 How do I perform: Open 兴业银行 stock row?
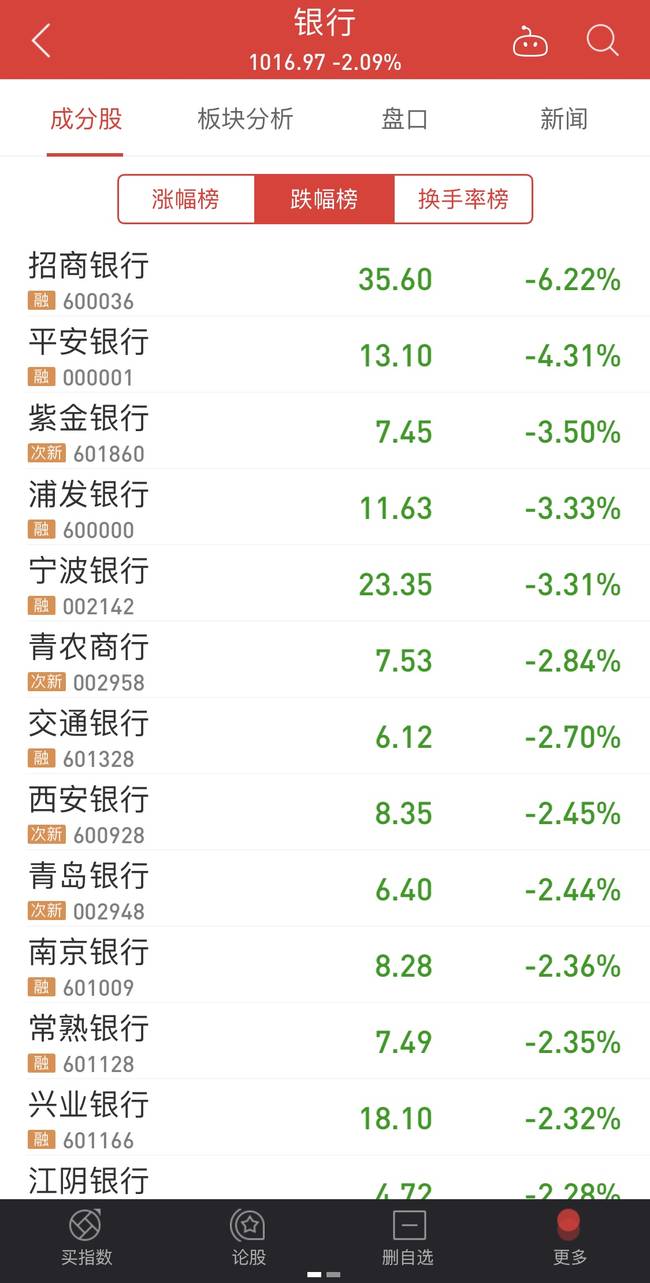click(325, 1117)
